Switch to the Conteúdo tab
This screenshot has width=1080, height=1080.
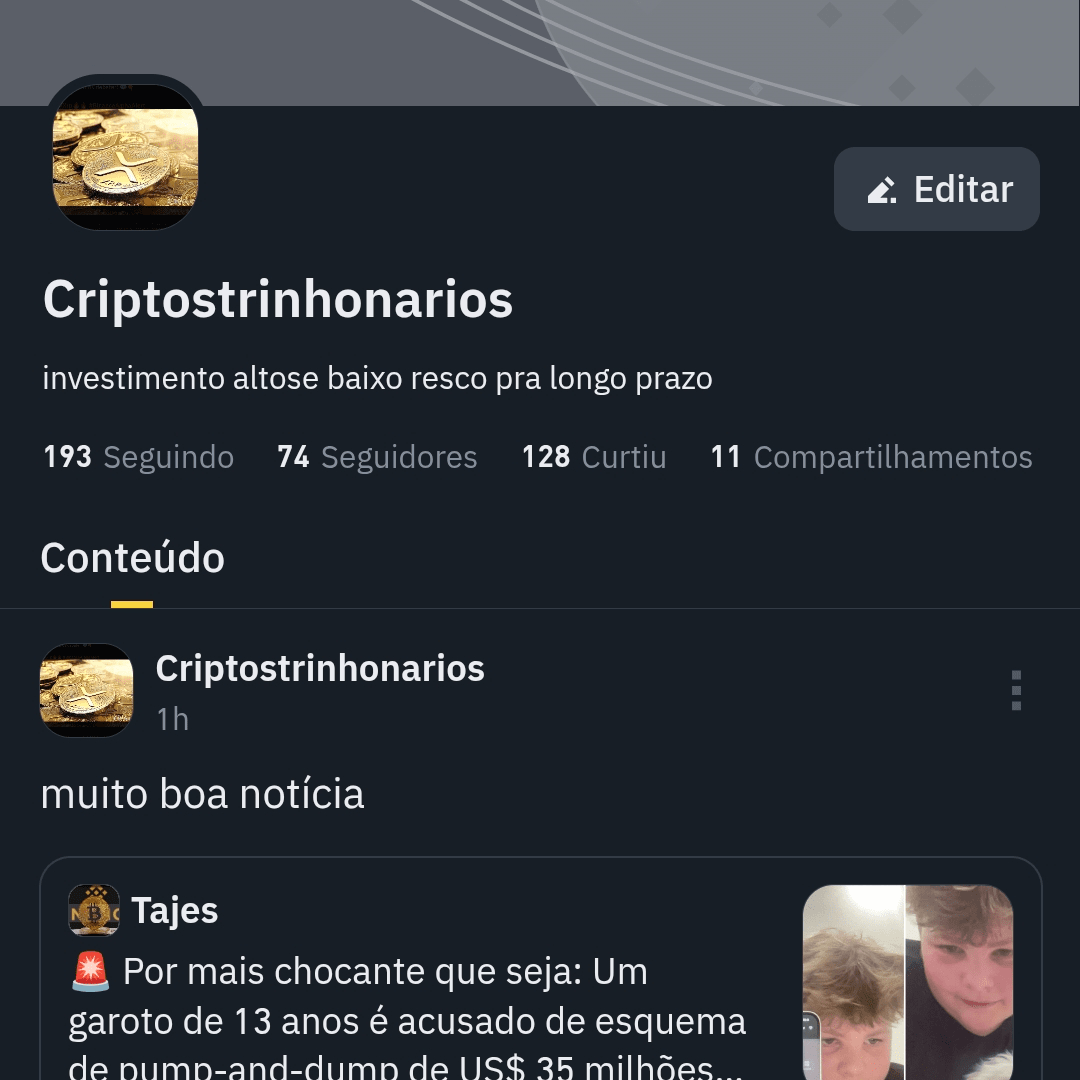coord(132,558)
